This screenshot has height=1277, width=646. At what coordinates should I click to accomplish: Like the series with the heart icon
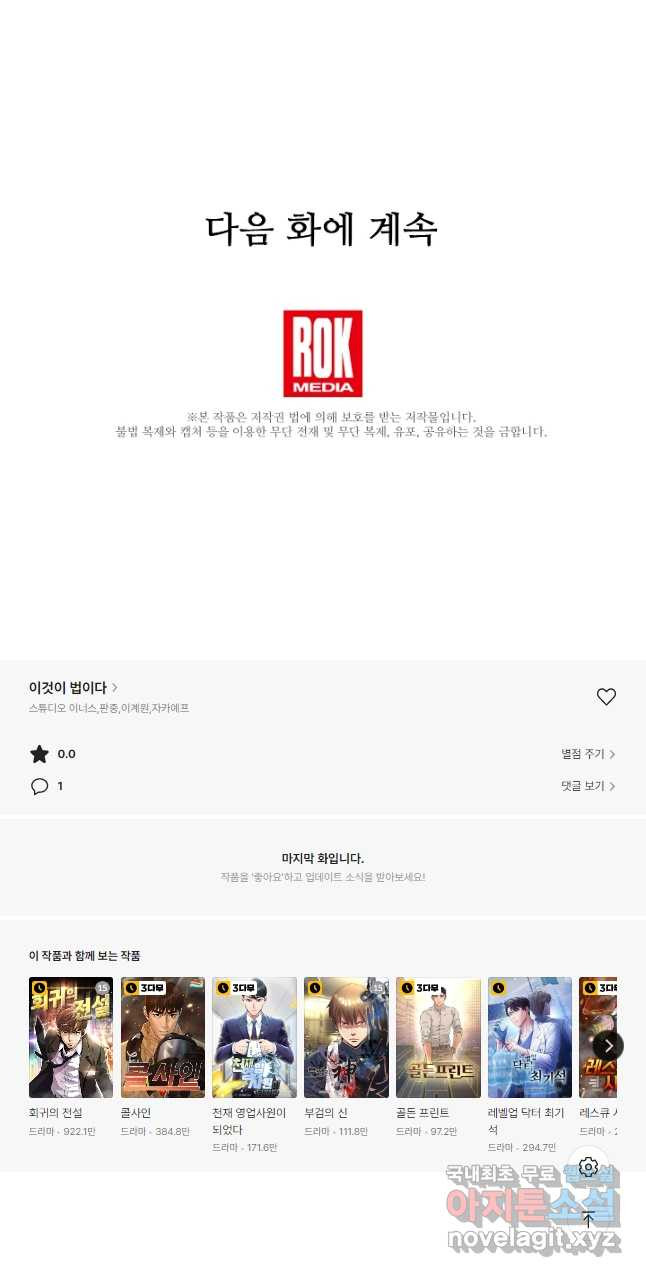pos(606,697)
